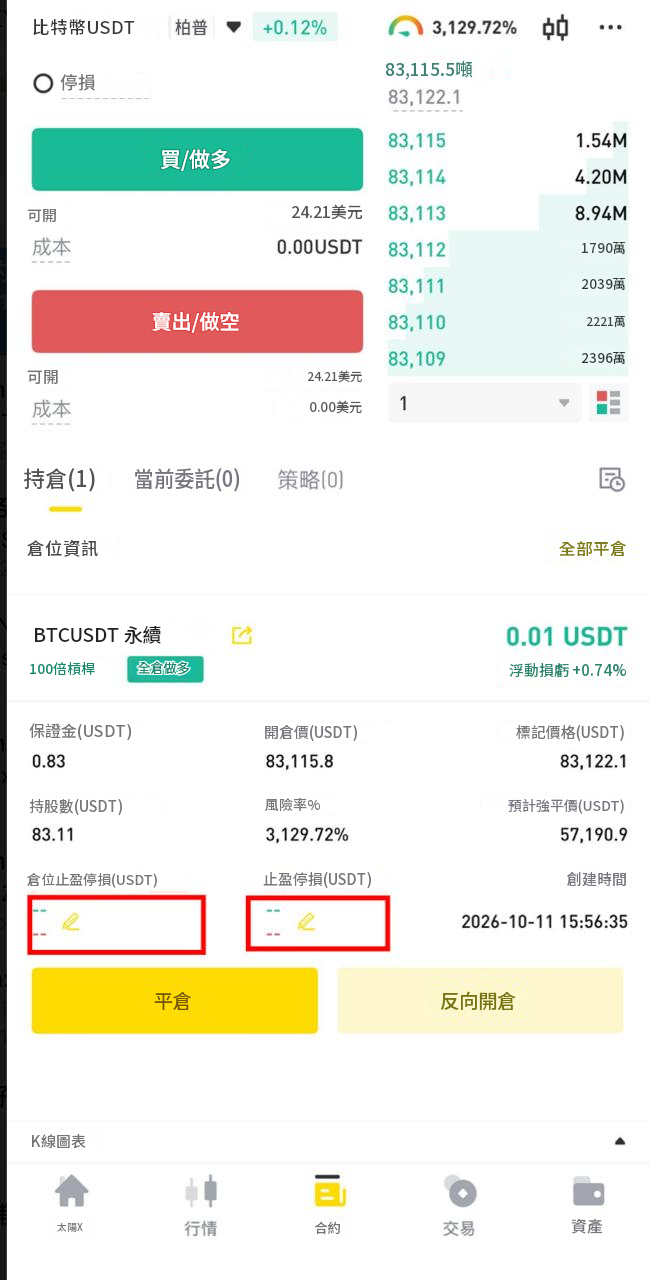The width and height of the screenshot is (650, 1280).
Task: Tap the green 買/做多 button
Action: point(197,159)
